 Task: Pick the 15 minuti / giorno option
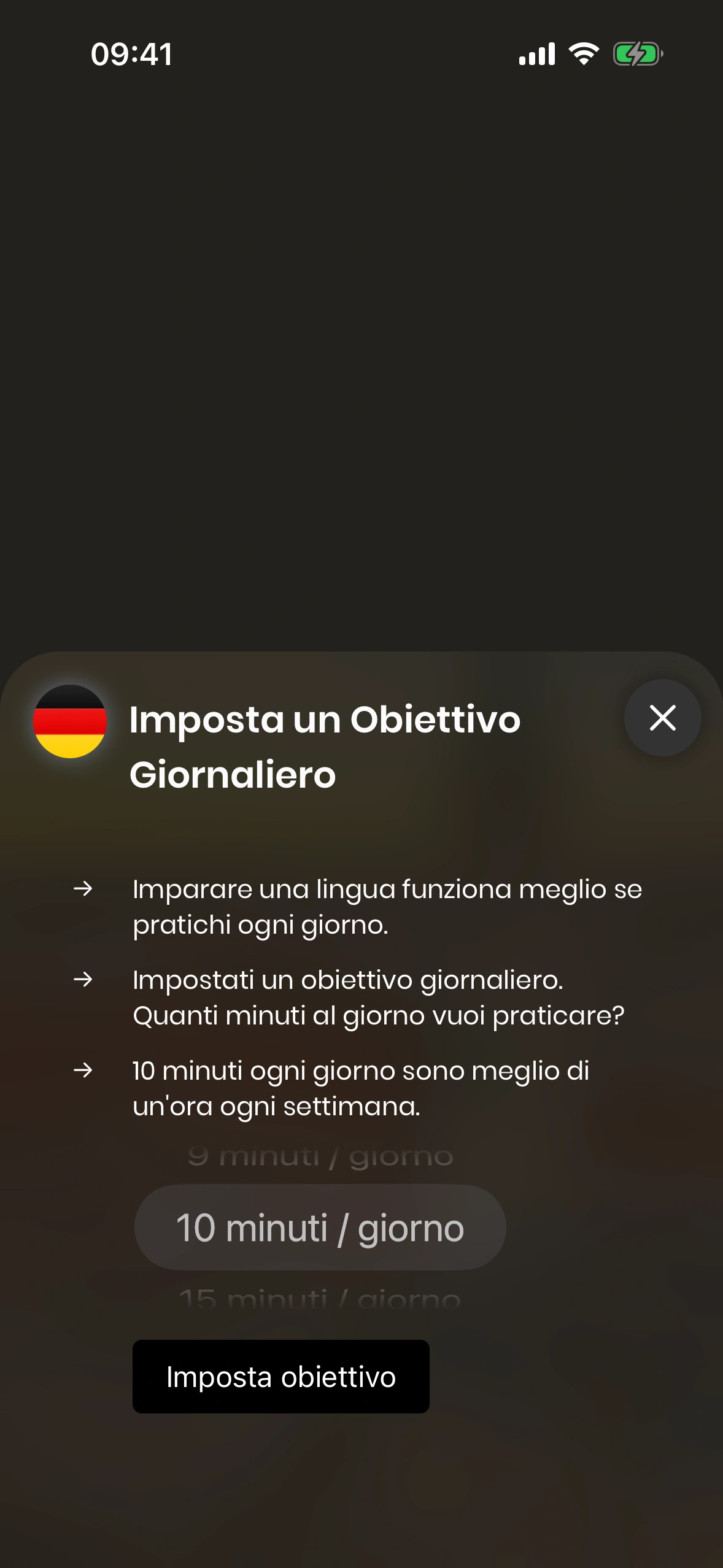[320, 1298]
